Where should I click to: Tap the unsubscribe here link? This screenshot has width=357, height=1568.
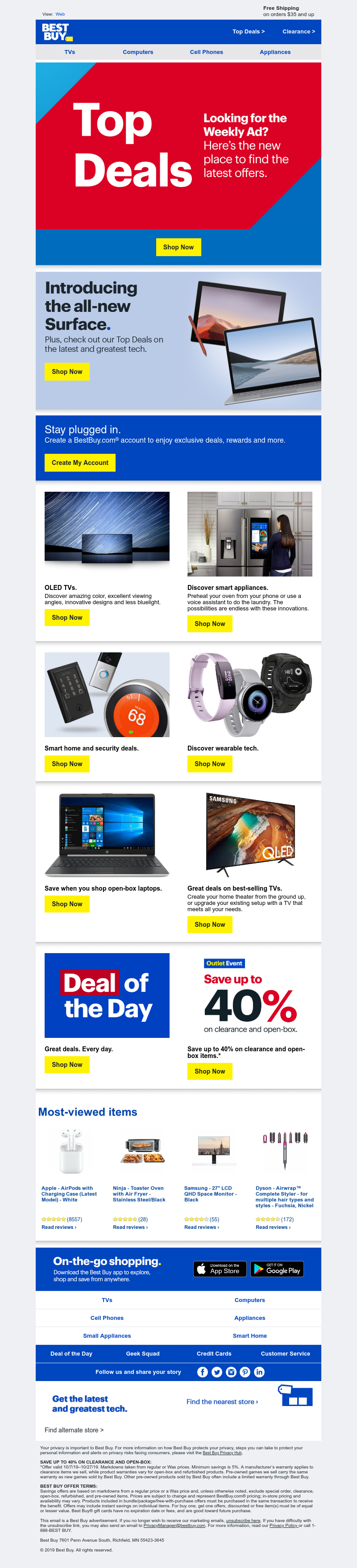point(242,1521)
